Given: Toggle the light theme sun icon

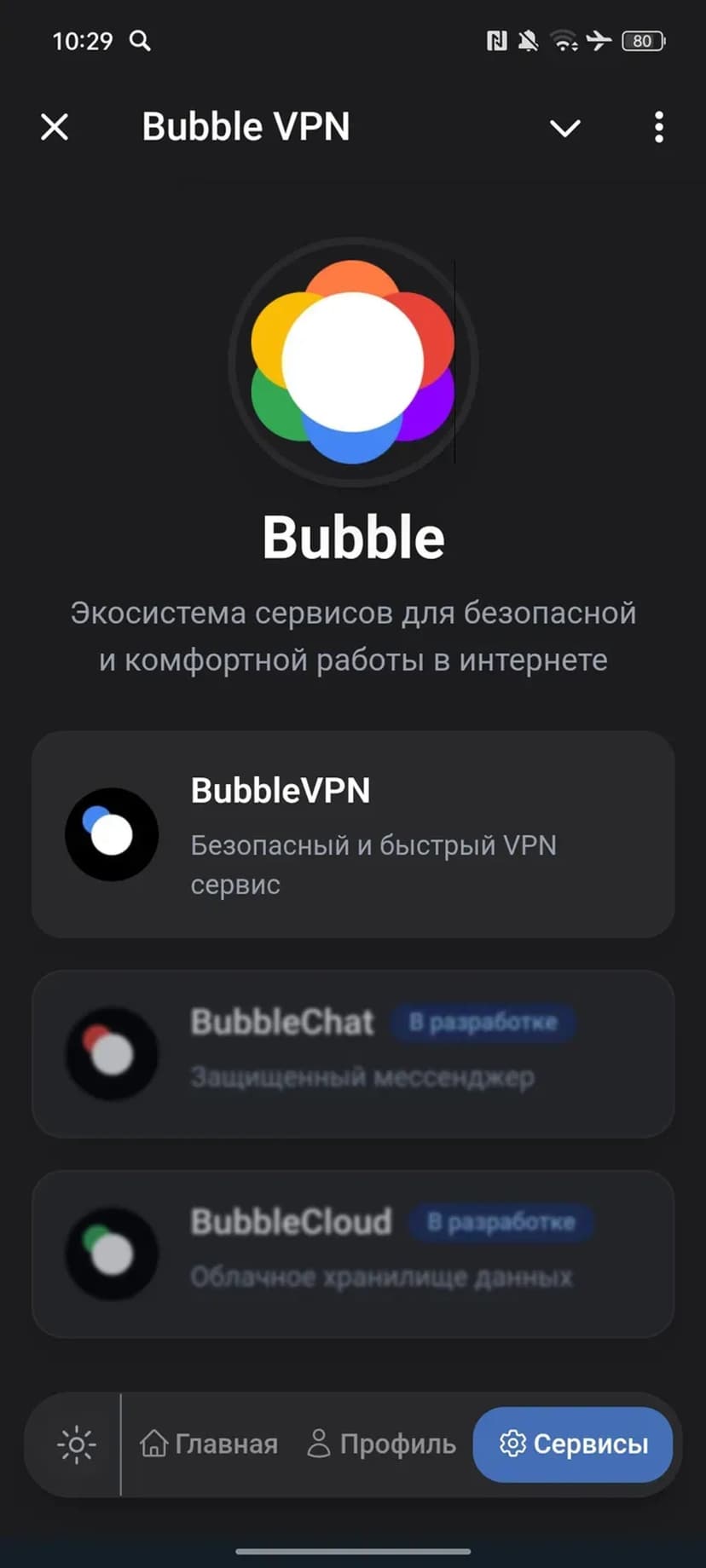Looking at the screenshot, I should (77, 1444).
